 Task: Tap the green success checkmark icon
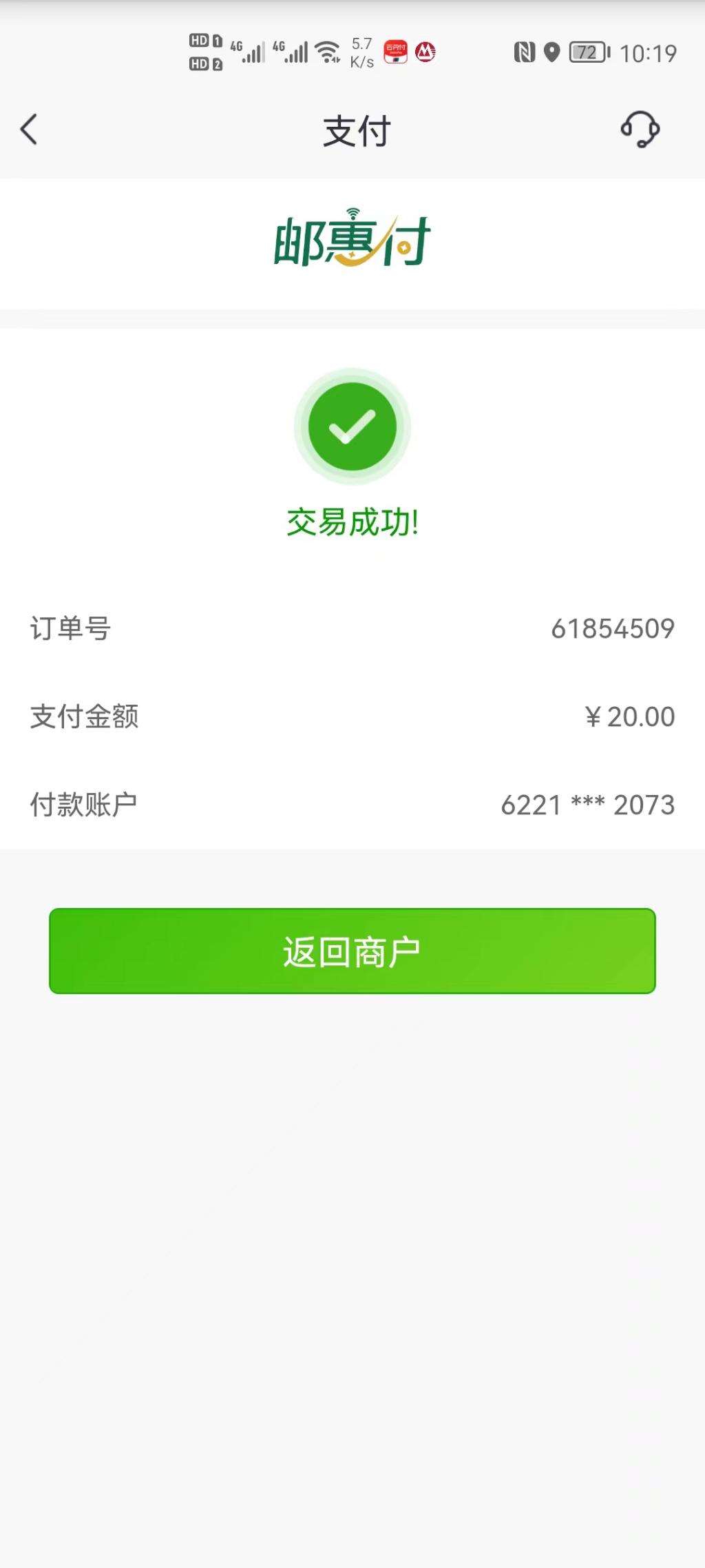[352, 426]
